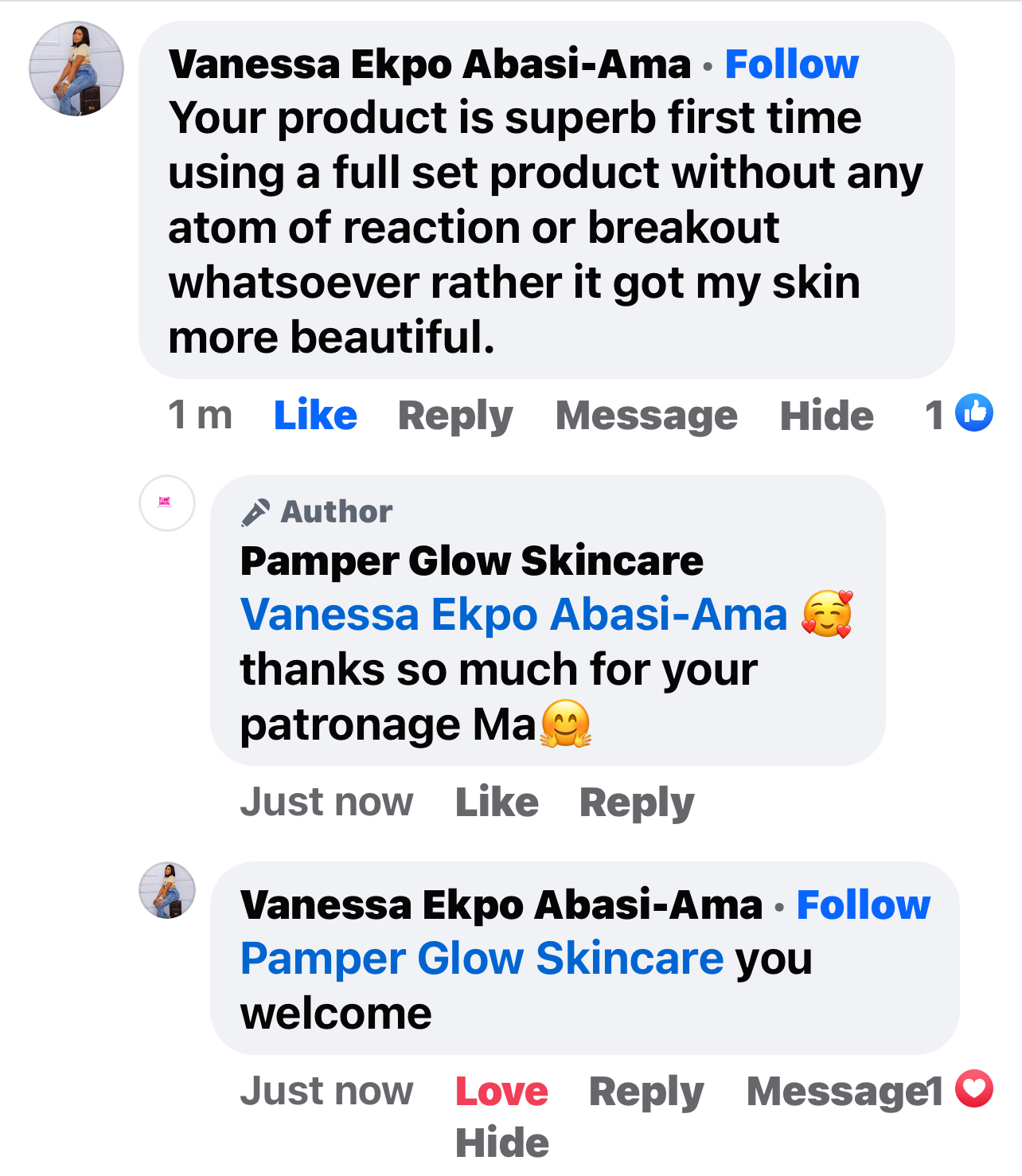Like Pamper Glow Skincare's thank-you reply
The width and height of the screenshot is (1022, 1176).
click(x=497, y=802)
